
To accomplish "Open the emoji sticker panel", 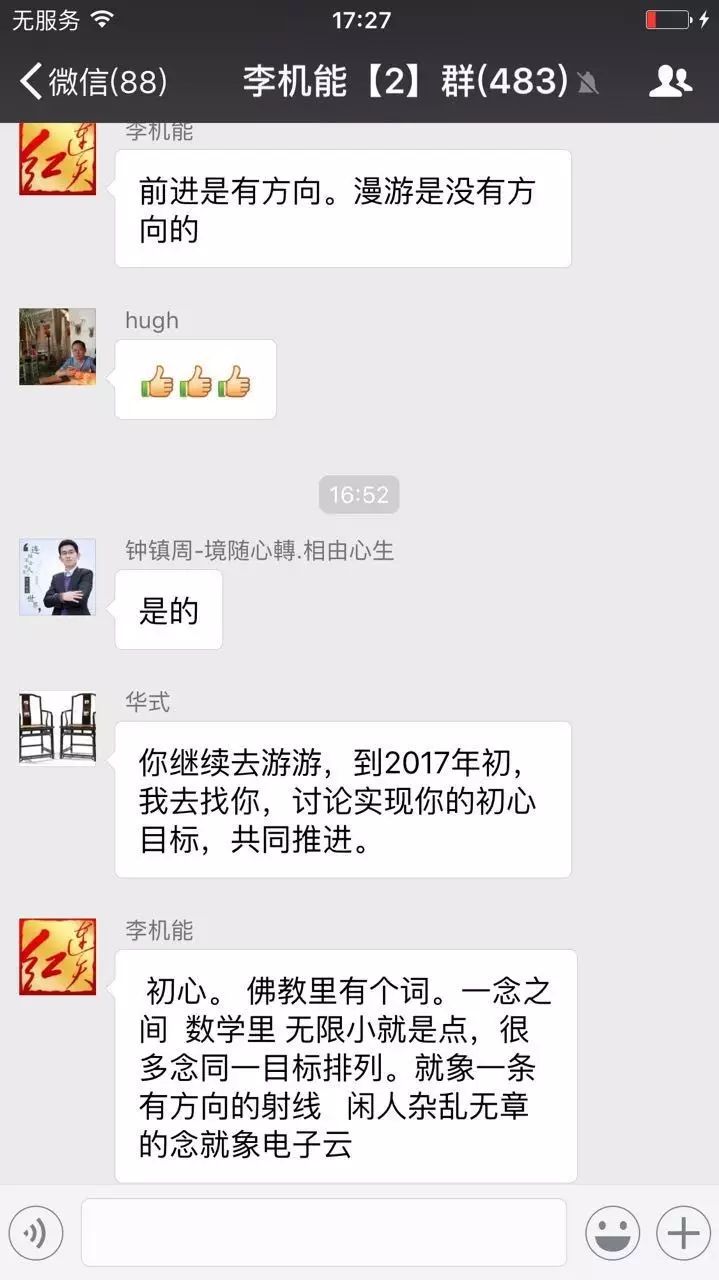I will coord(613,1233).
